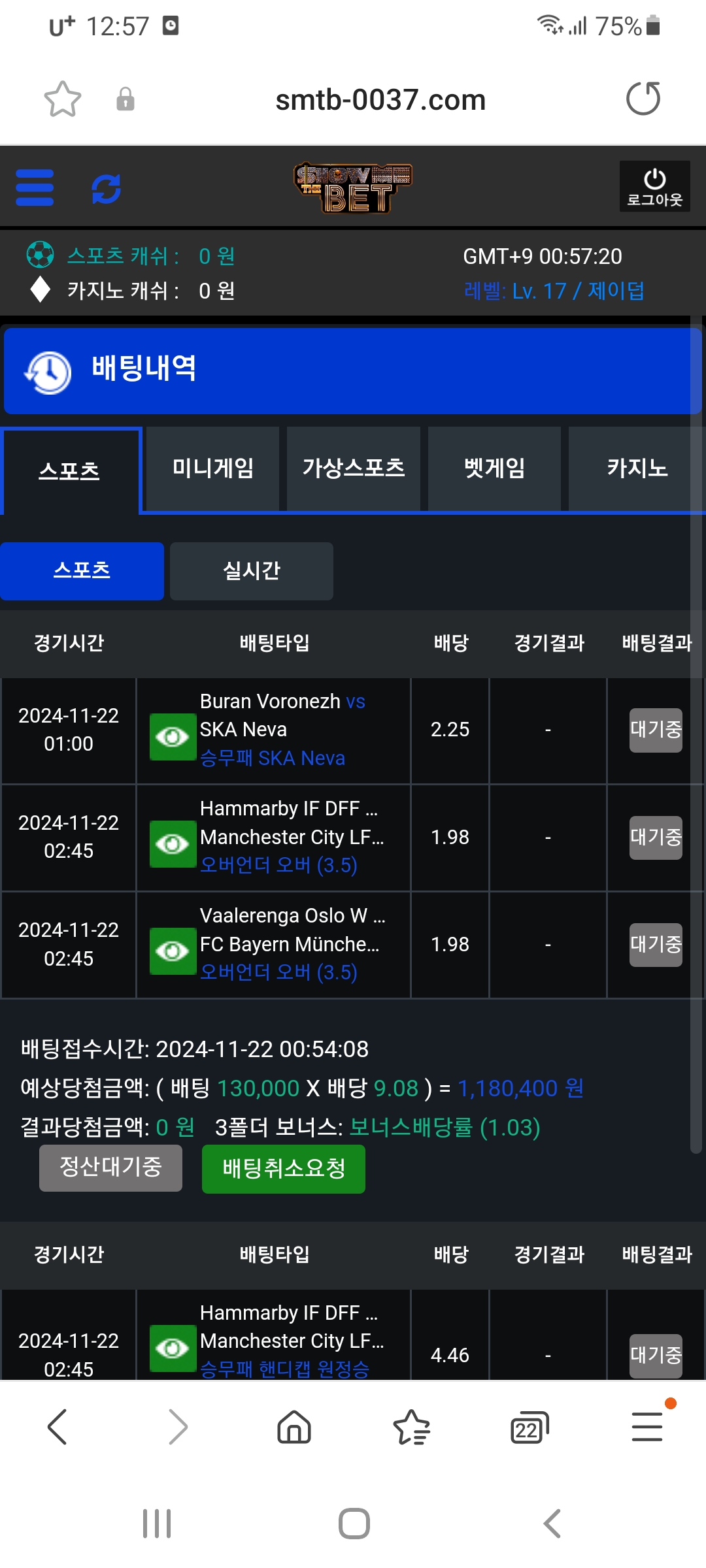
Task: Bookmark this site with the star
Action: coord(63,99)
